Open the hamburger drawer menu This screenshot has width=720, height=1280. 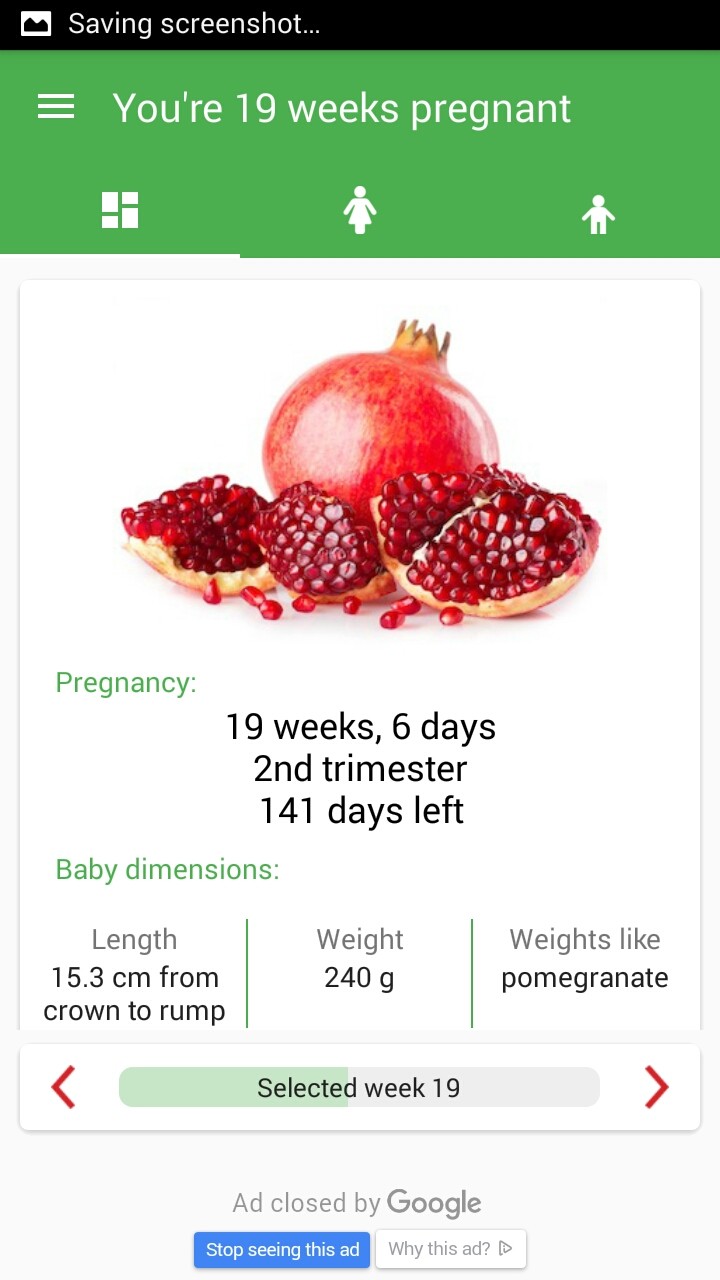[56, 108]
